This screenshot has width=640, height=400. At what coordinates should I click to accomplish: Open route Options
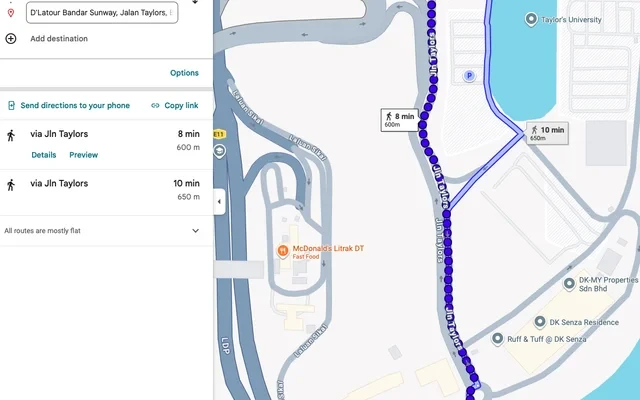coord(184,73)
